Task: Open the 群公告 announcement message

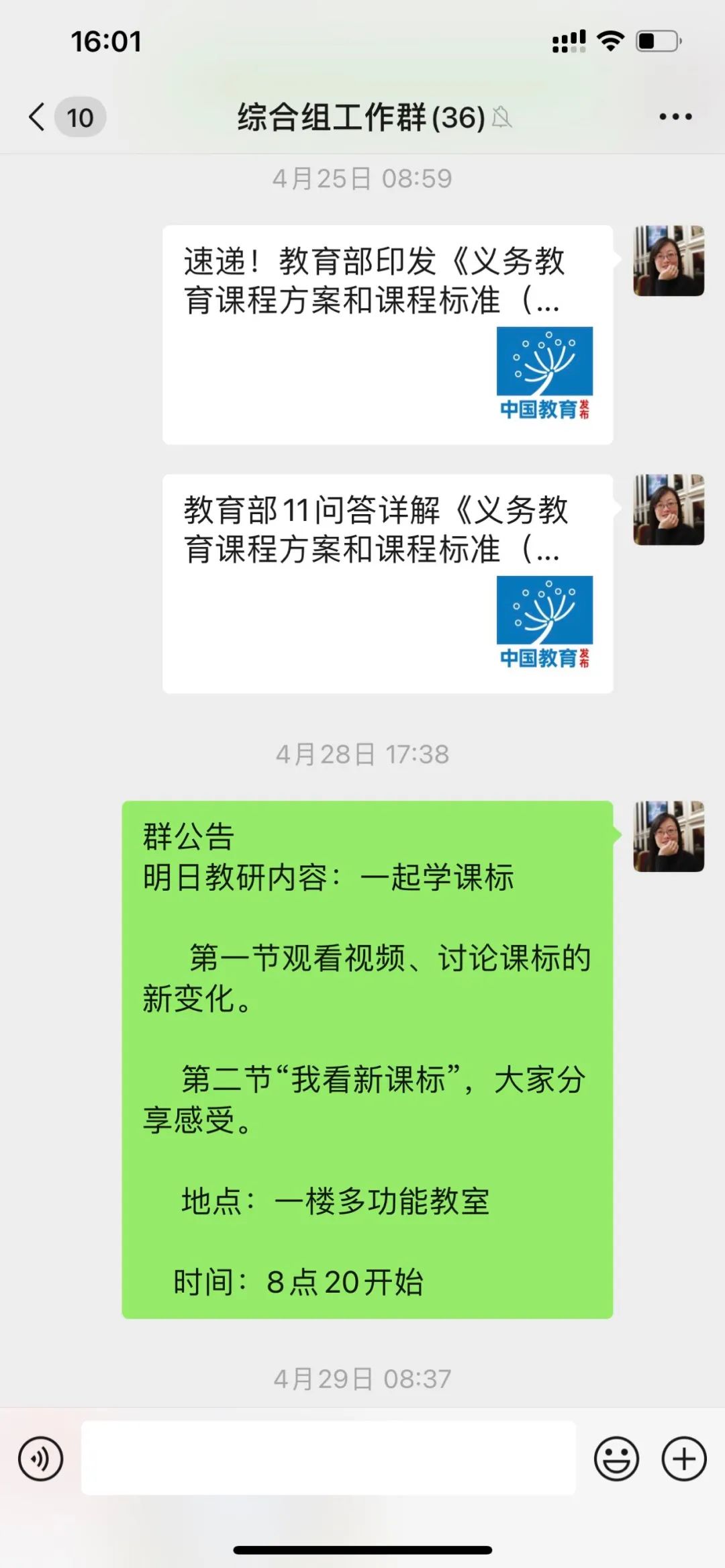Action: [367, 1059]
